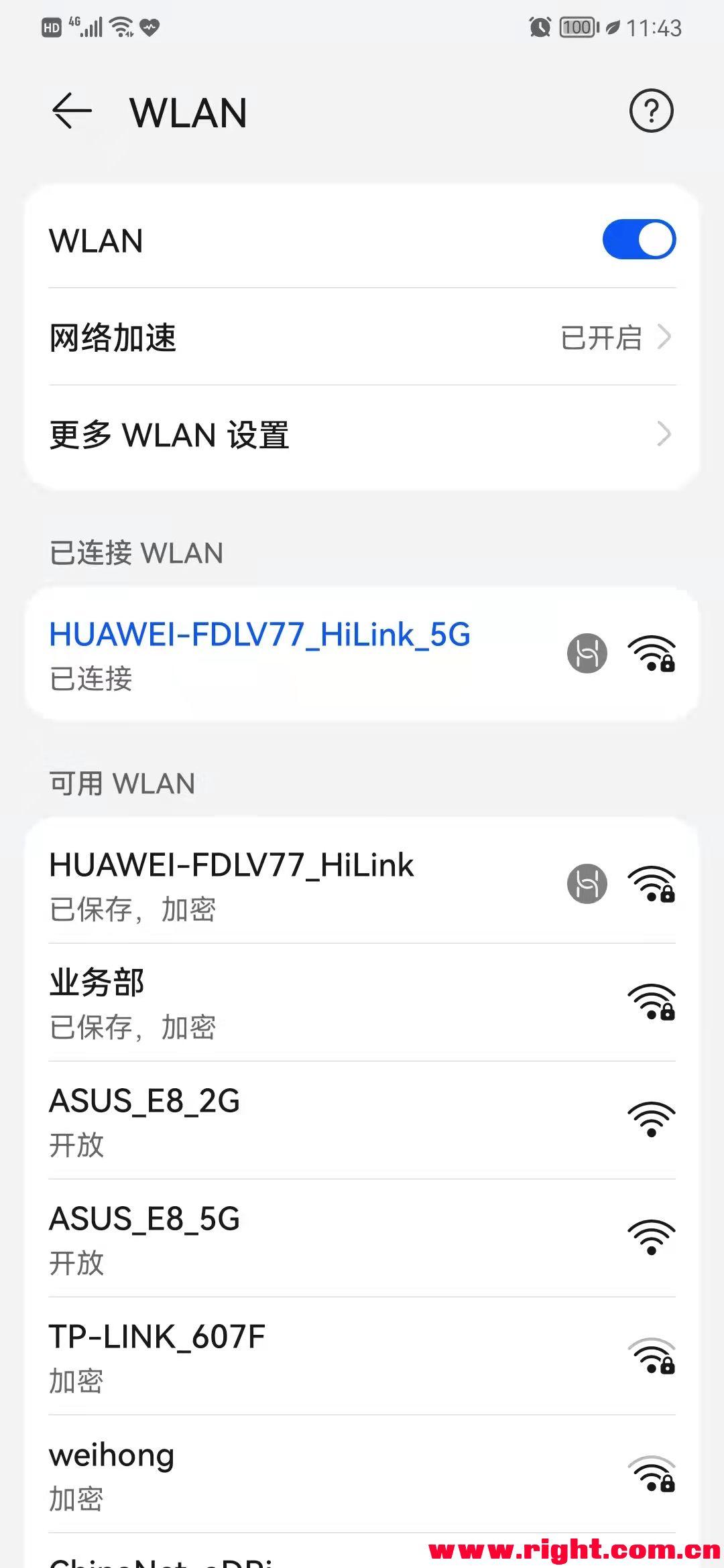Connect to the 业务部 network
724x1568 pixels.
[x=362, y=1002]
